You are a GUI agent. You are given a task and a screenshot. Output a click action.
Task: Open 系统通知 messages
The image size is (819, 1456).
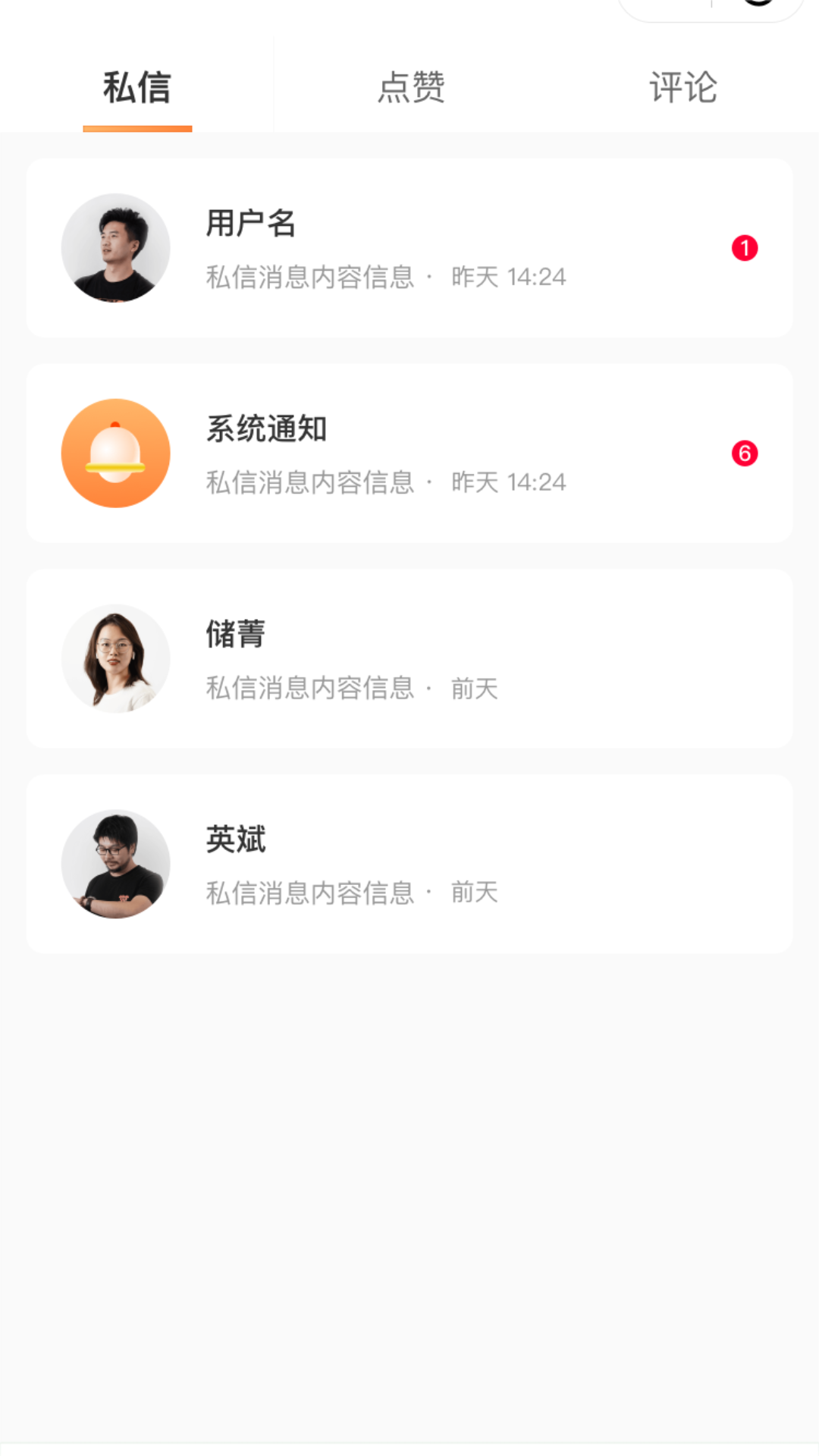pos(409,453)
